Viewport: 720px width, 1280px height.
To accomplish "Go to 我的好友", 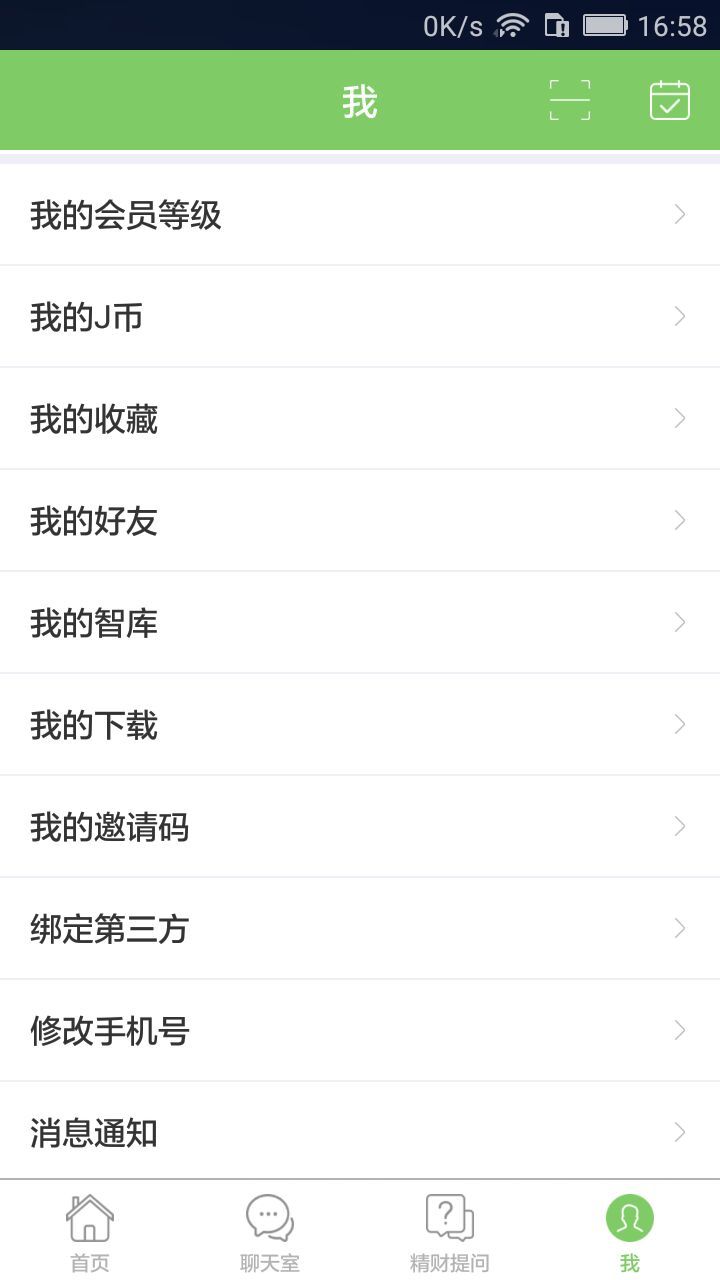I will tap(360, 521).
